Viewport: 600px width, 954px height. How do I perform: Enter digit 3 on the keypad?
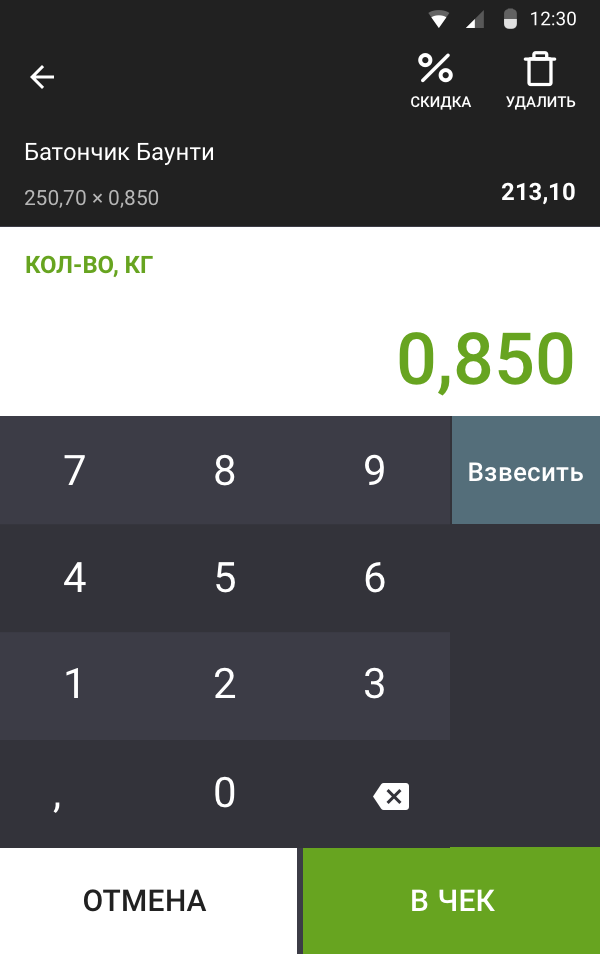(375, 685)
